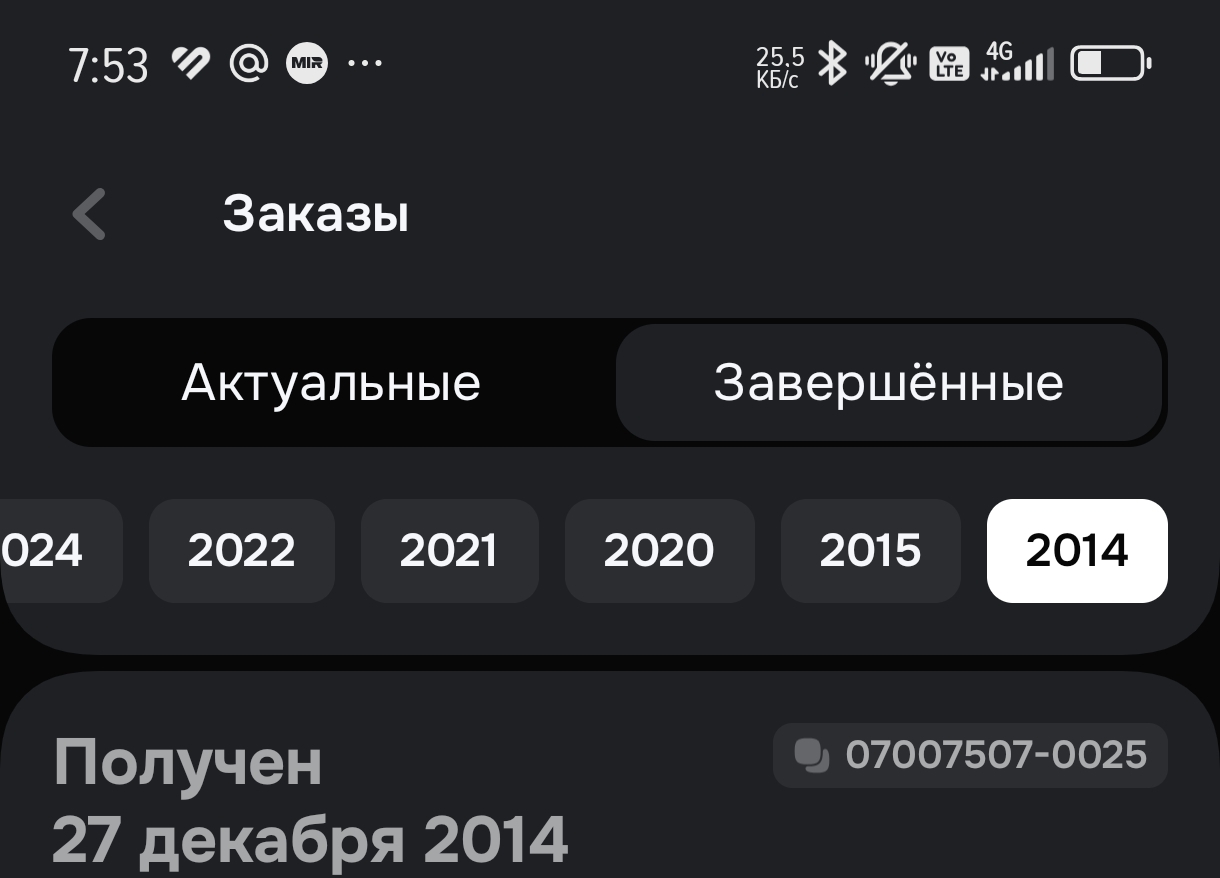Switch to the Актуальные tab
Image resolution: width=1220 pixels, height=878 pixels.
[331, 383]
